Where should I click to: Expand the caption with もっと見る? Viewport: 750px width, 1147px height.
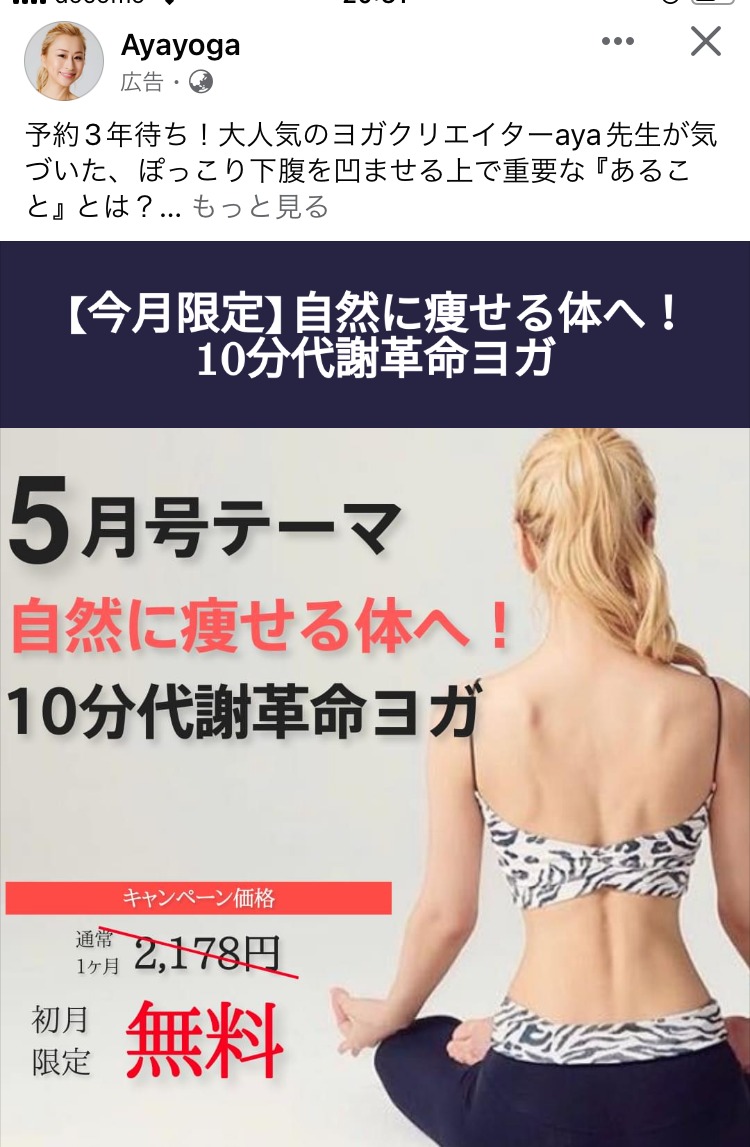click(x=259, y=207)
